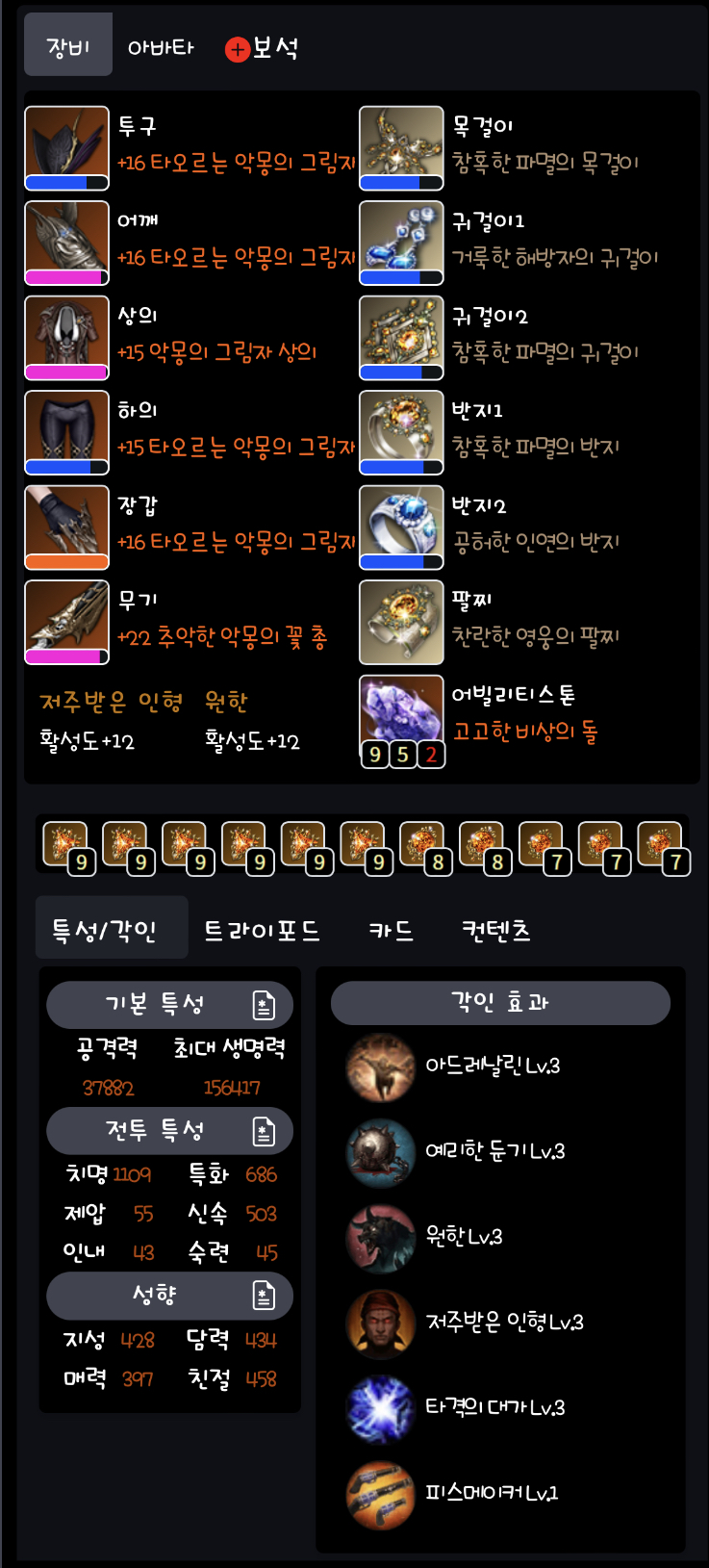Open the detail icon beside 기본 특성
Screen dimensions: 709x1568
pos(263,1005)
